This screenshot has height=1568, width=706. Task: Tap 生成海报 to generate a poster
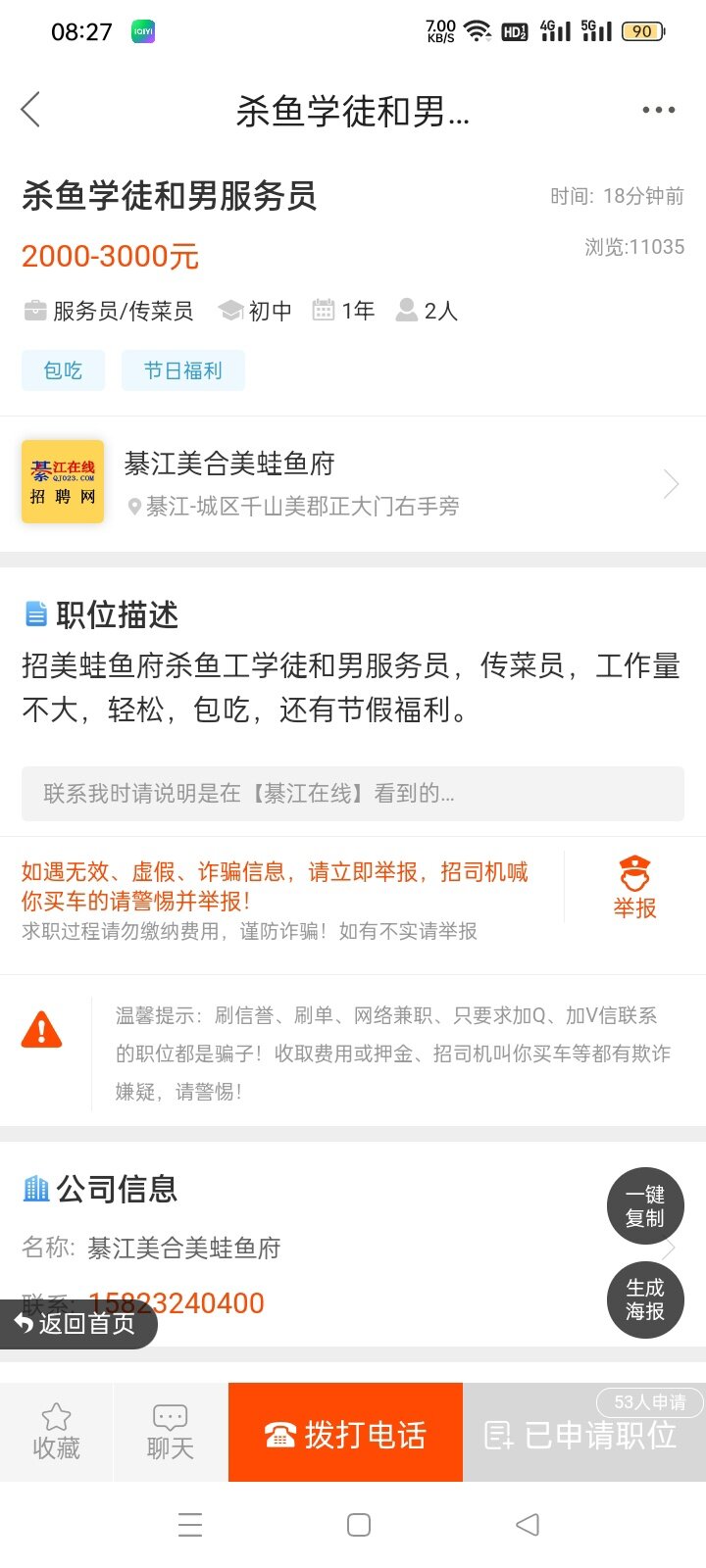[644, 1299]
